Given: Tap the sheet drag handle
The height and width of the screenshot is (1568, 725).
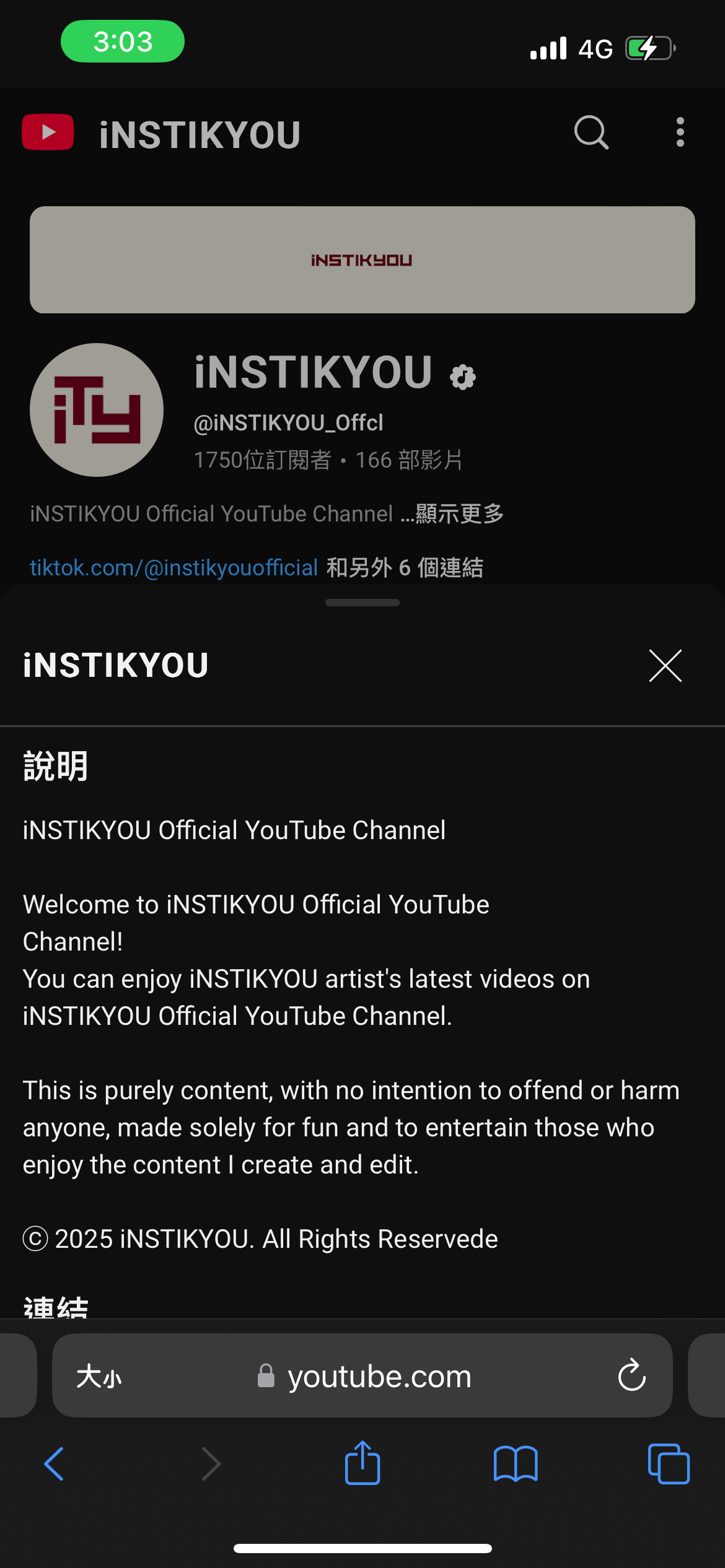Looking at the screenshot, I should tap(362, 603).
